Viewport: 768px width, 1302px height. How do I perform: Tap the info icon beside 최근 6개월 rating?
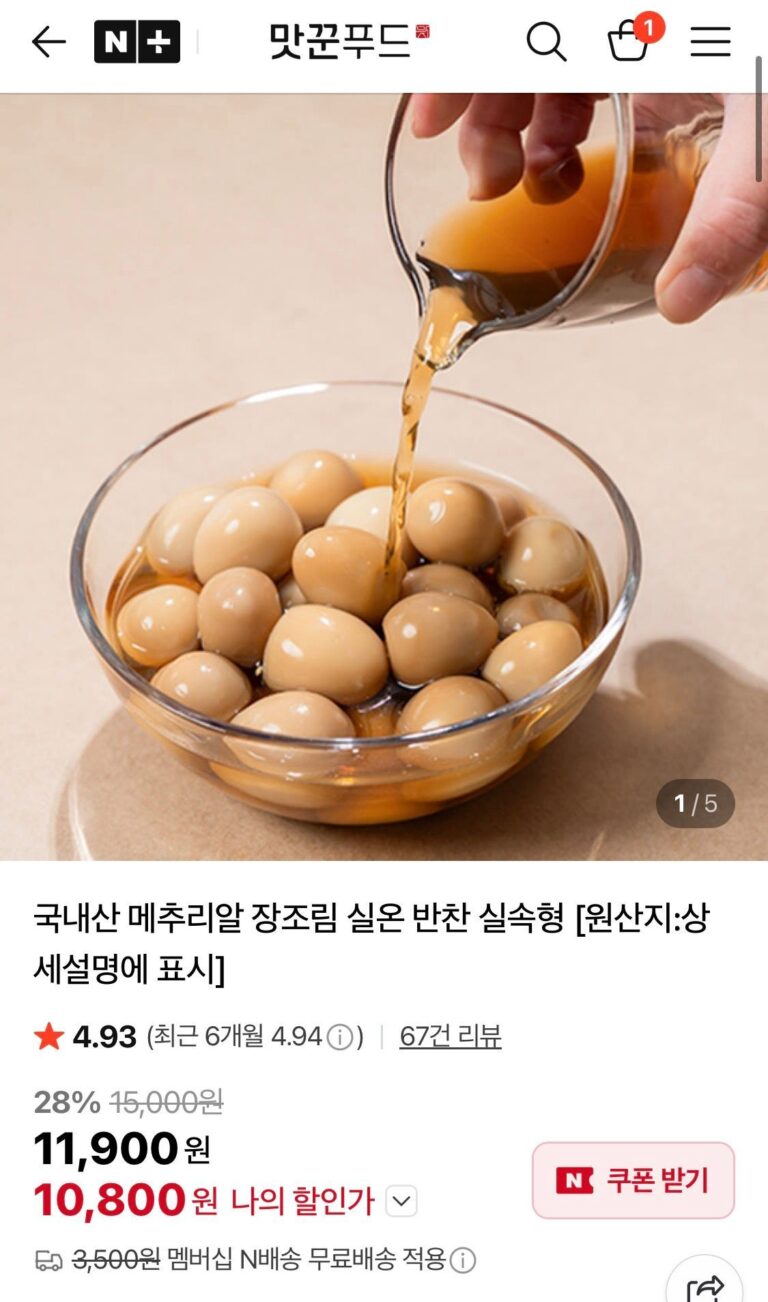(341, 1037)
